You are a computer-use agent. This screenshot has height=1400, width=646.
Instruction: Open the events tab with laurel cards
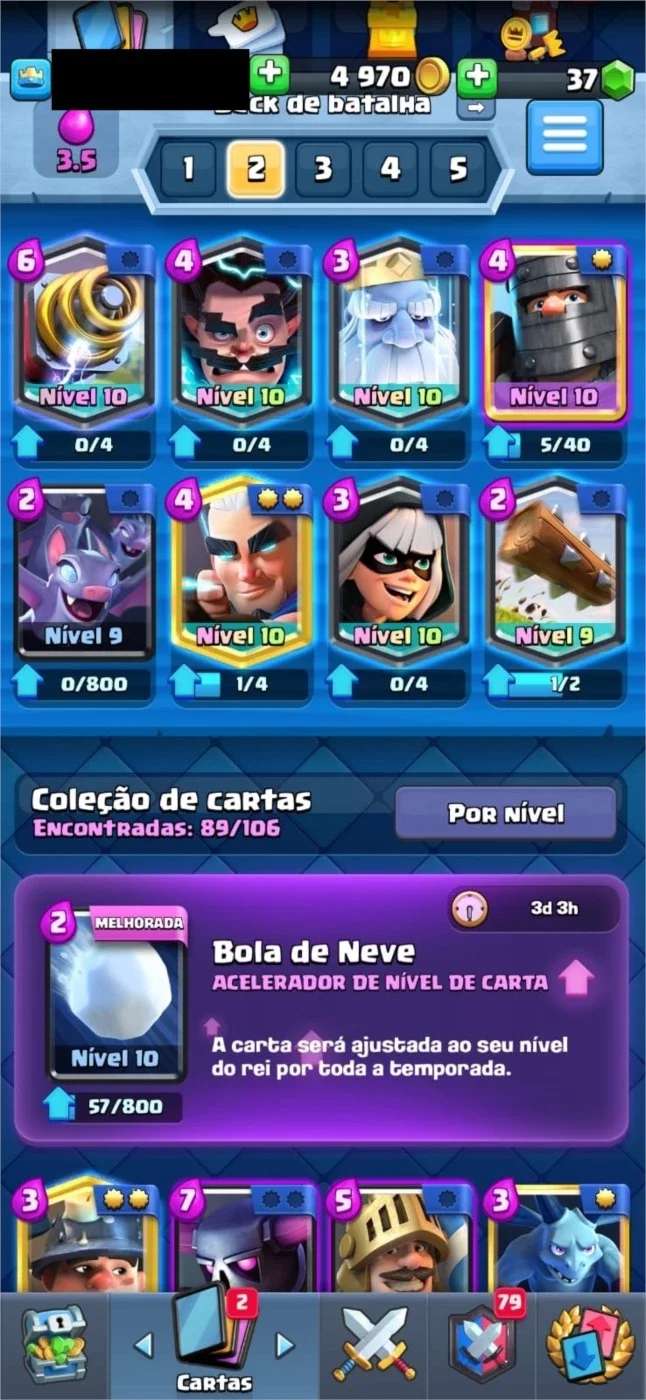tap(590, 1345)
